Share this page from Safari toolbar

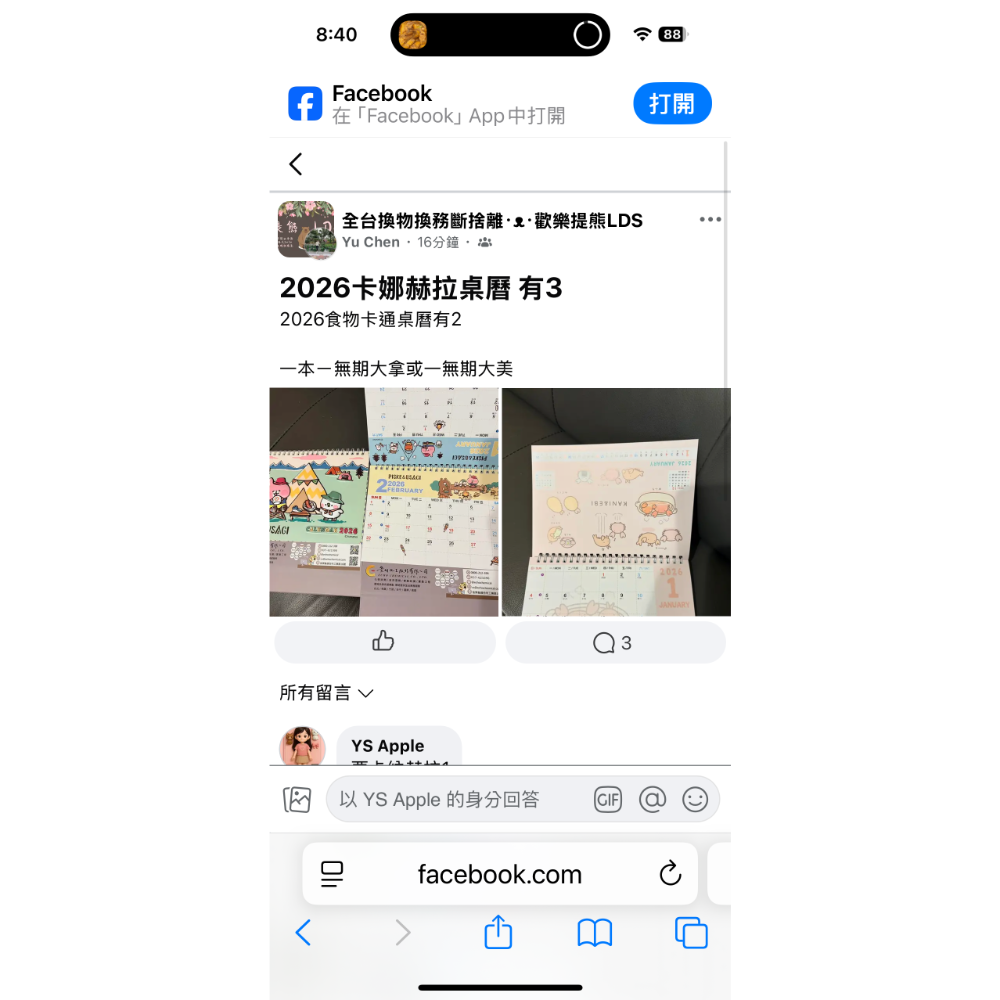click(498, 933)
